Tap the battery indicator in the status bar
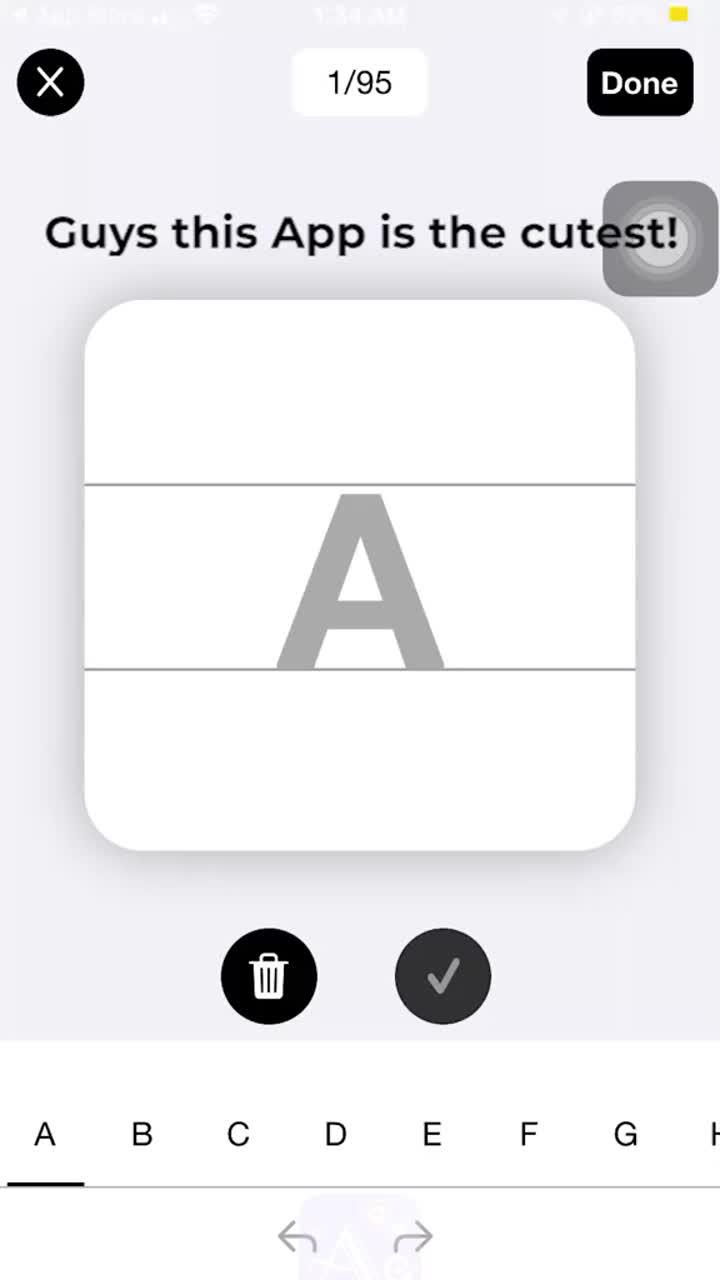Viewport: 720px width, 1280px height. point(676,14)
